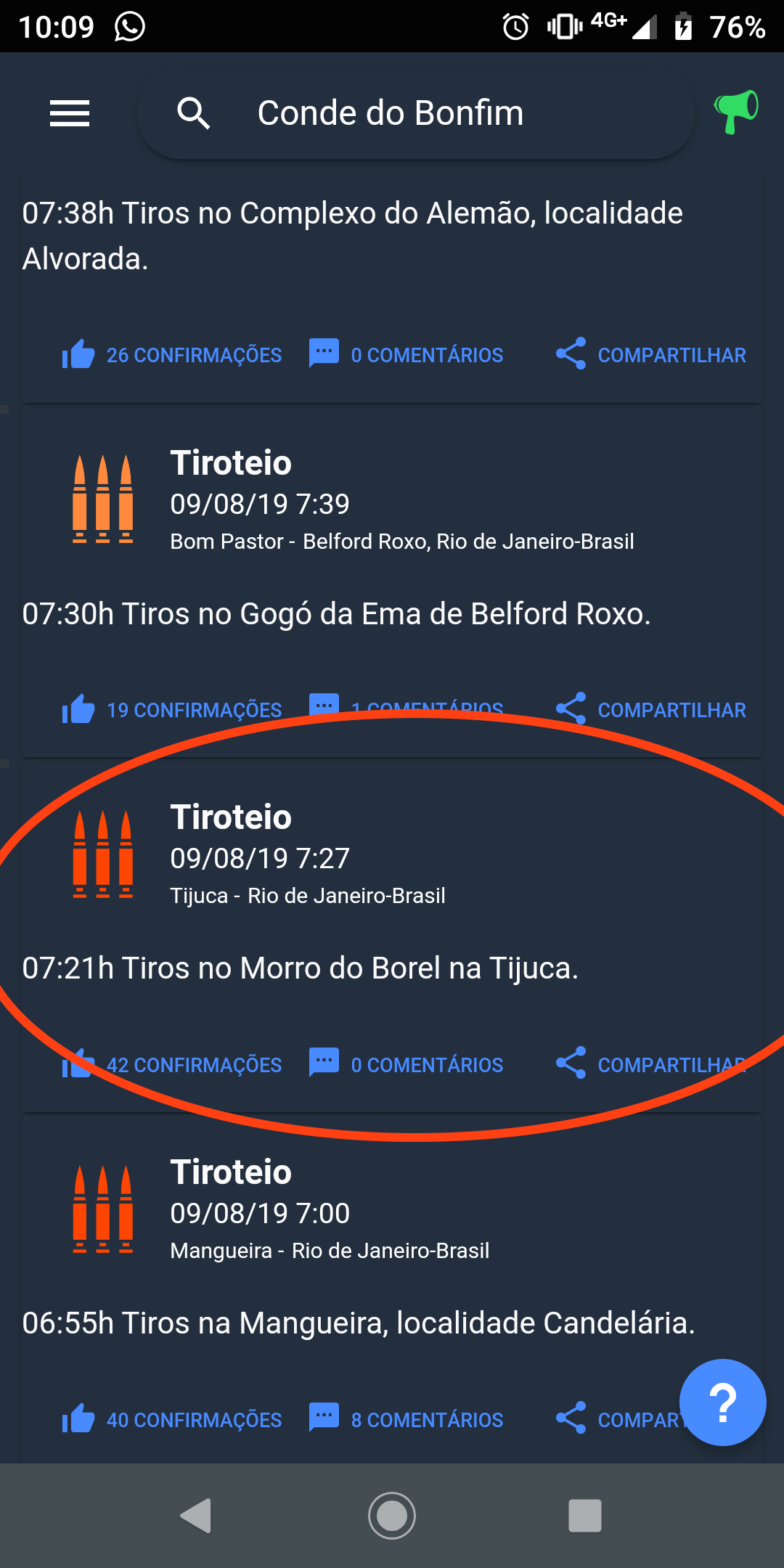The image size is (784, 1568).
Task: Share the Complexo do Alemão report
Action: click(650, 355)
